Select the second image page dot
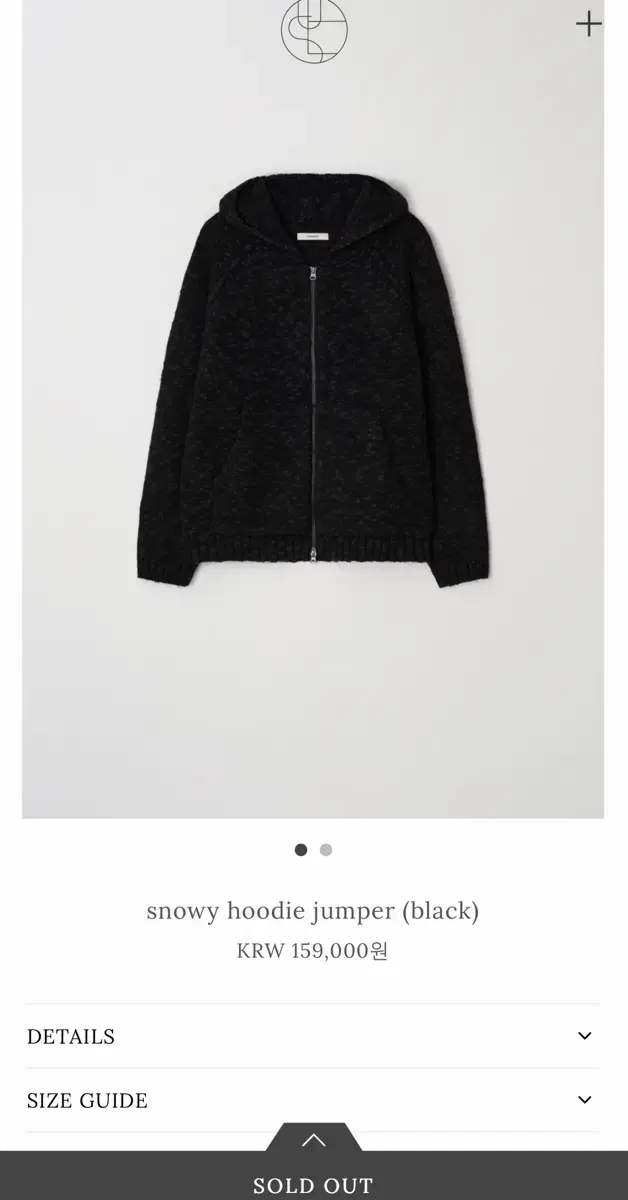 (x=326, y=850)
